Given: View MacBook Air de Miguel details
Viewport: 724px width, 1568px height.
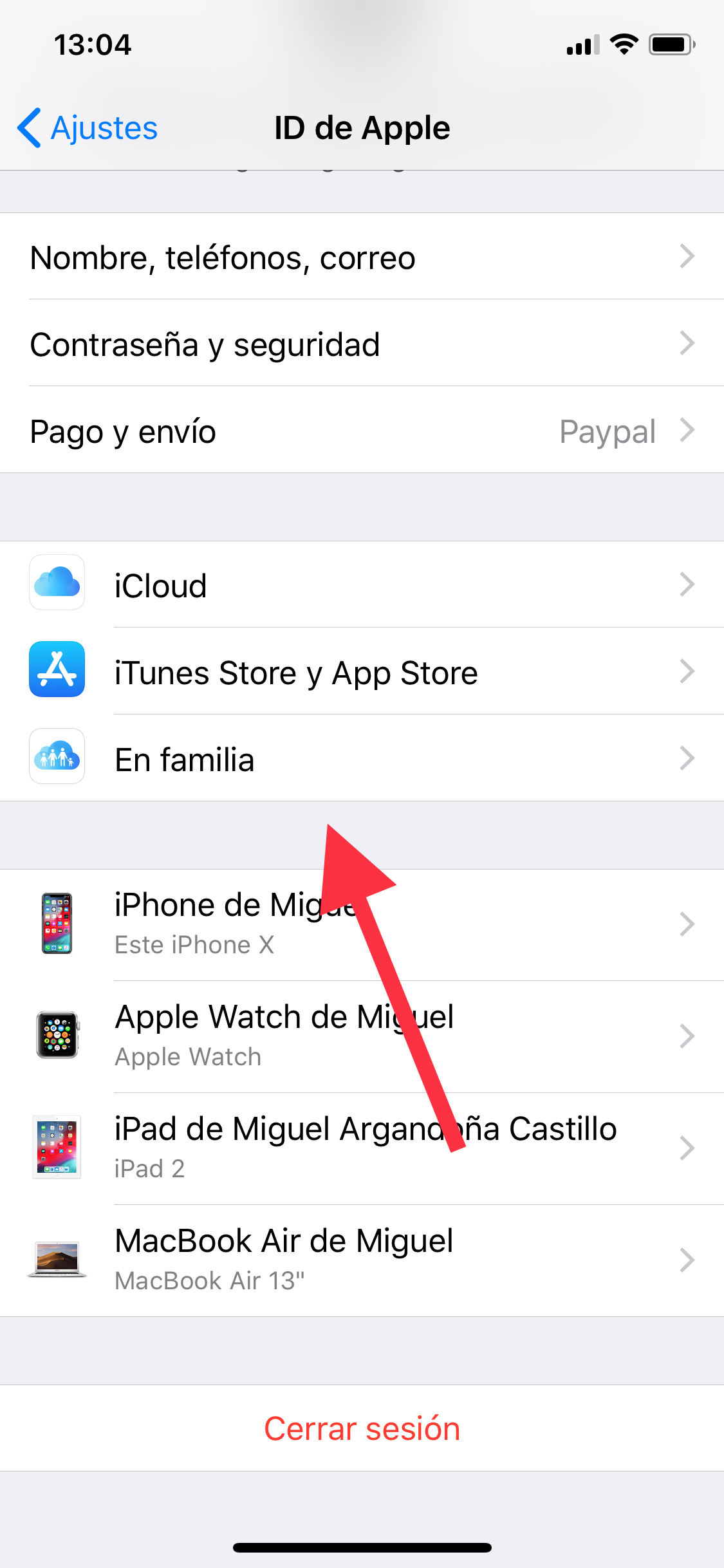Looking at the screenshot, I should (362, 1260).
